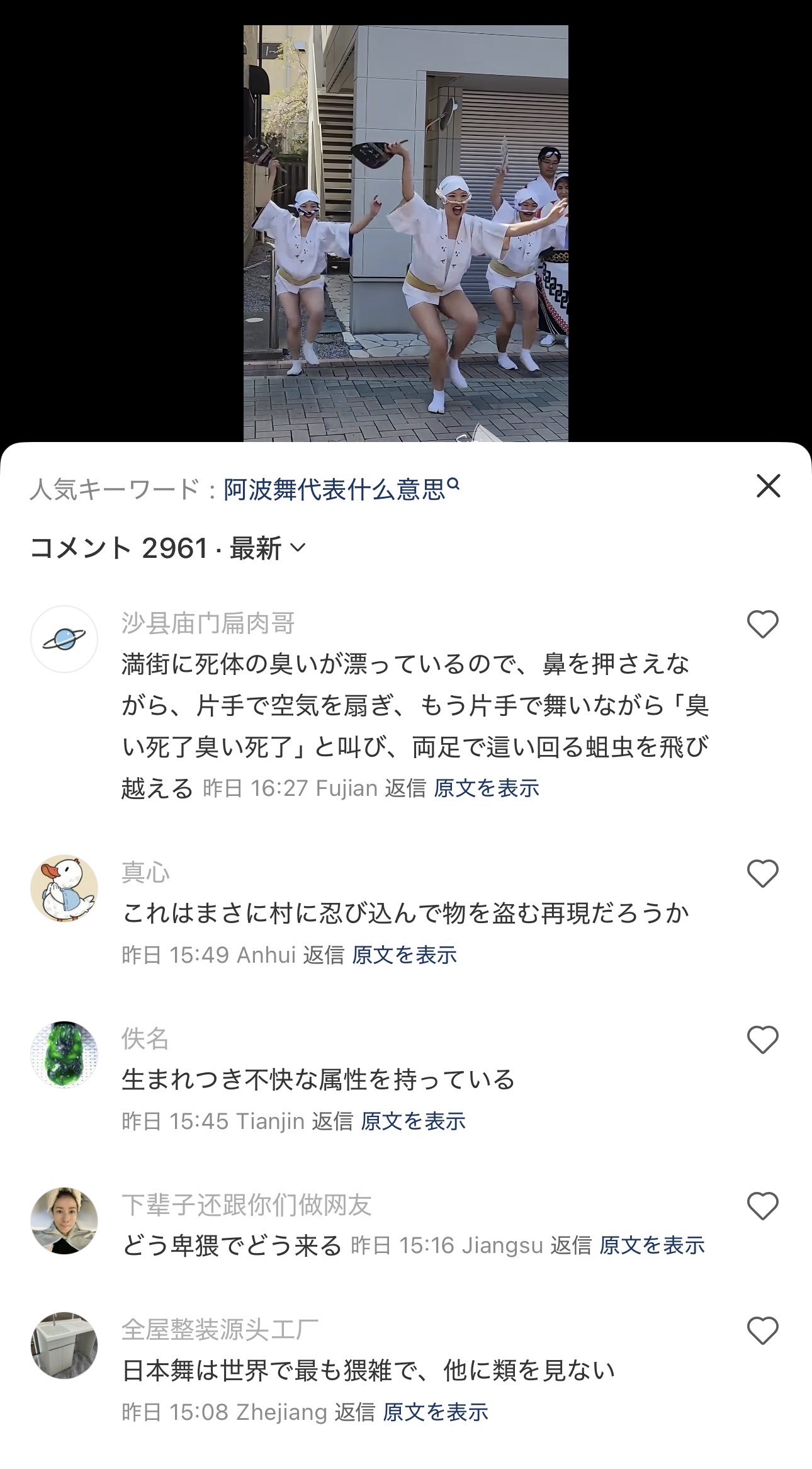
Task: Show original text of 下辈子还跟你们做网友's comment
Action: 651,1245
